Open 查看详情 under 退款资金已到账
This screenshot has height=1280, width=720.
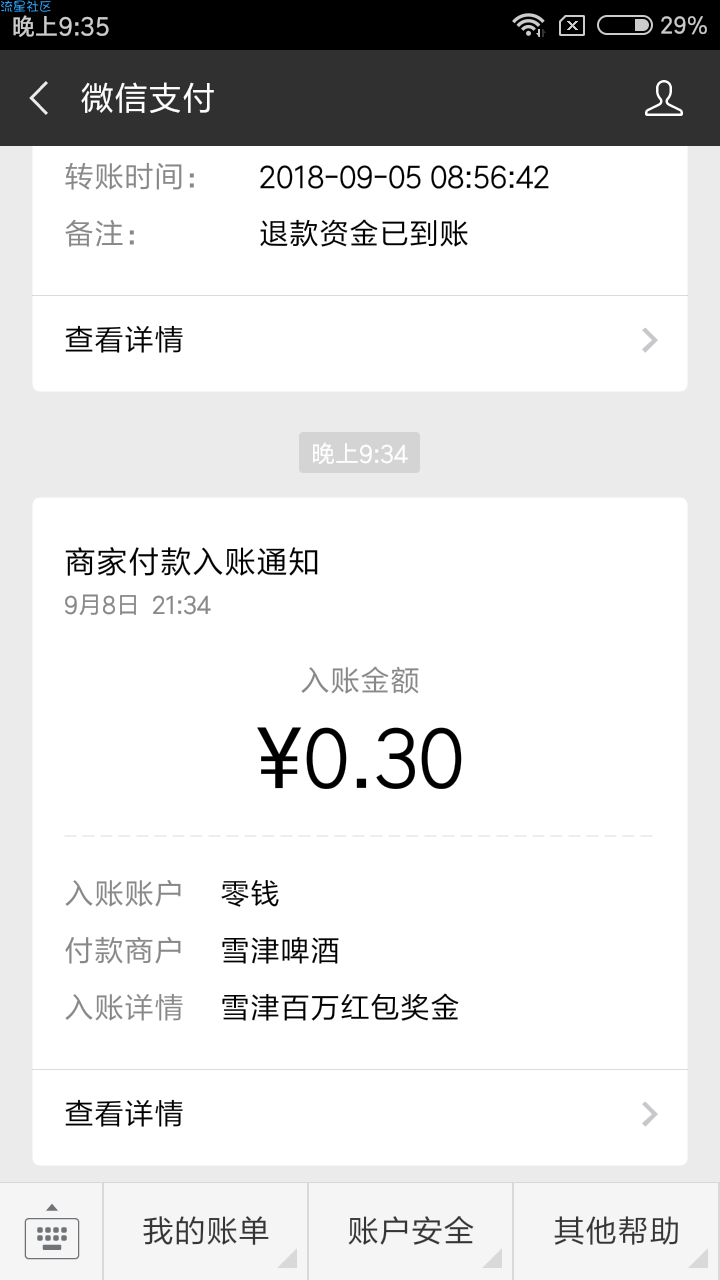360,340
